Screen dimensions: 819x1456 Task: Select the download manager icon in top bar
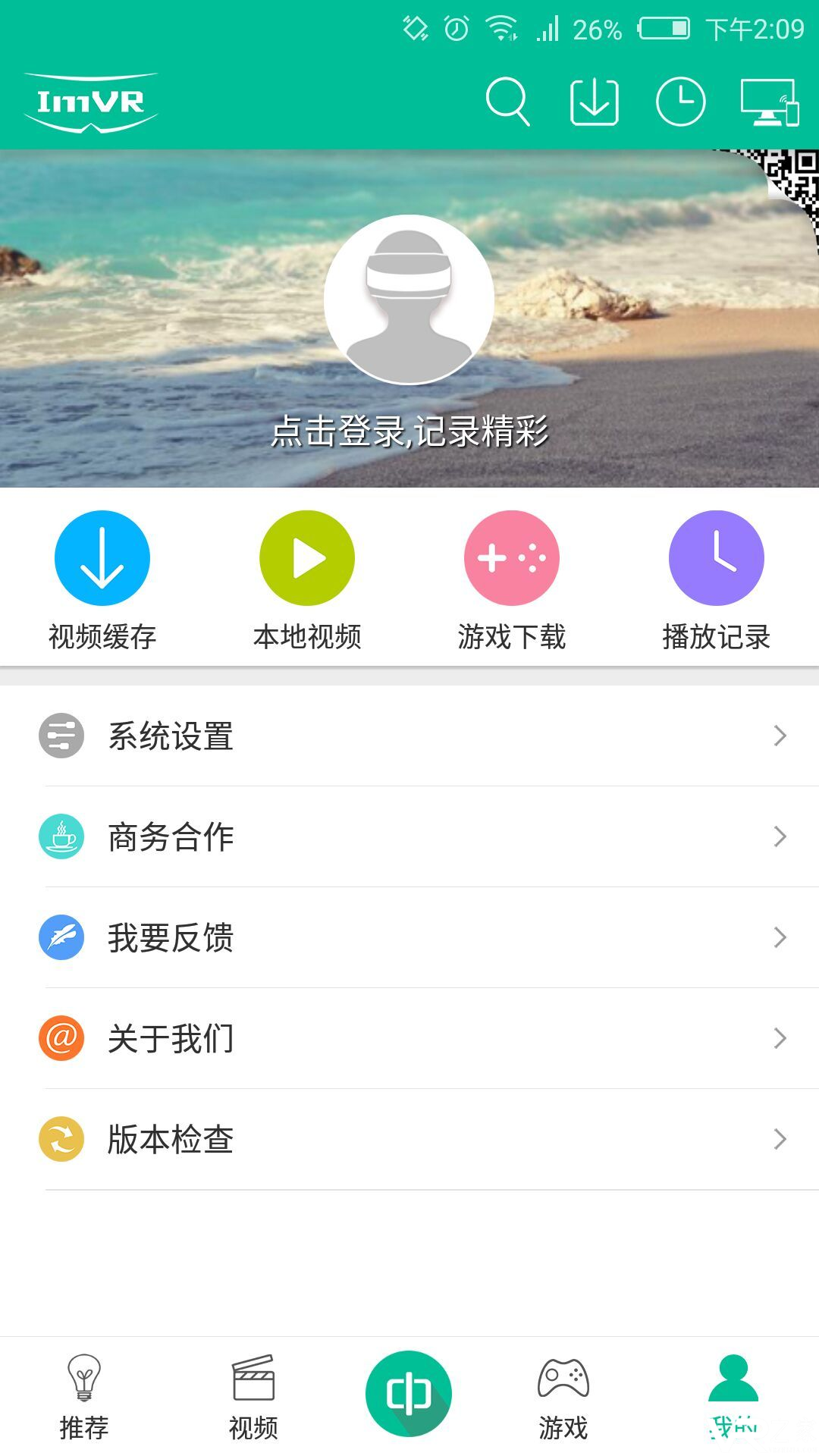[596, 101]
